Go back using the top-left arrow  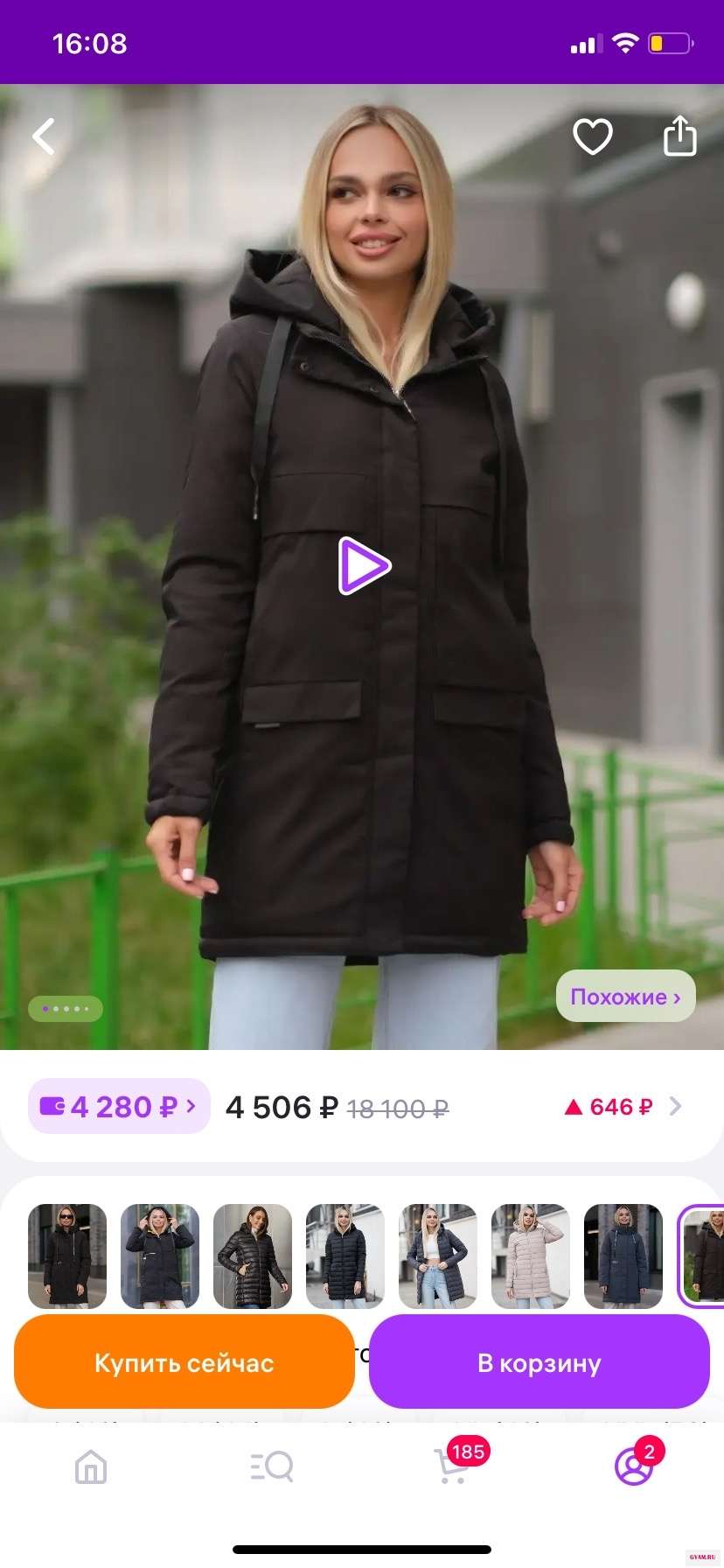(44, 136)
